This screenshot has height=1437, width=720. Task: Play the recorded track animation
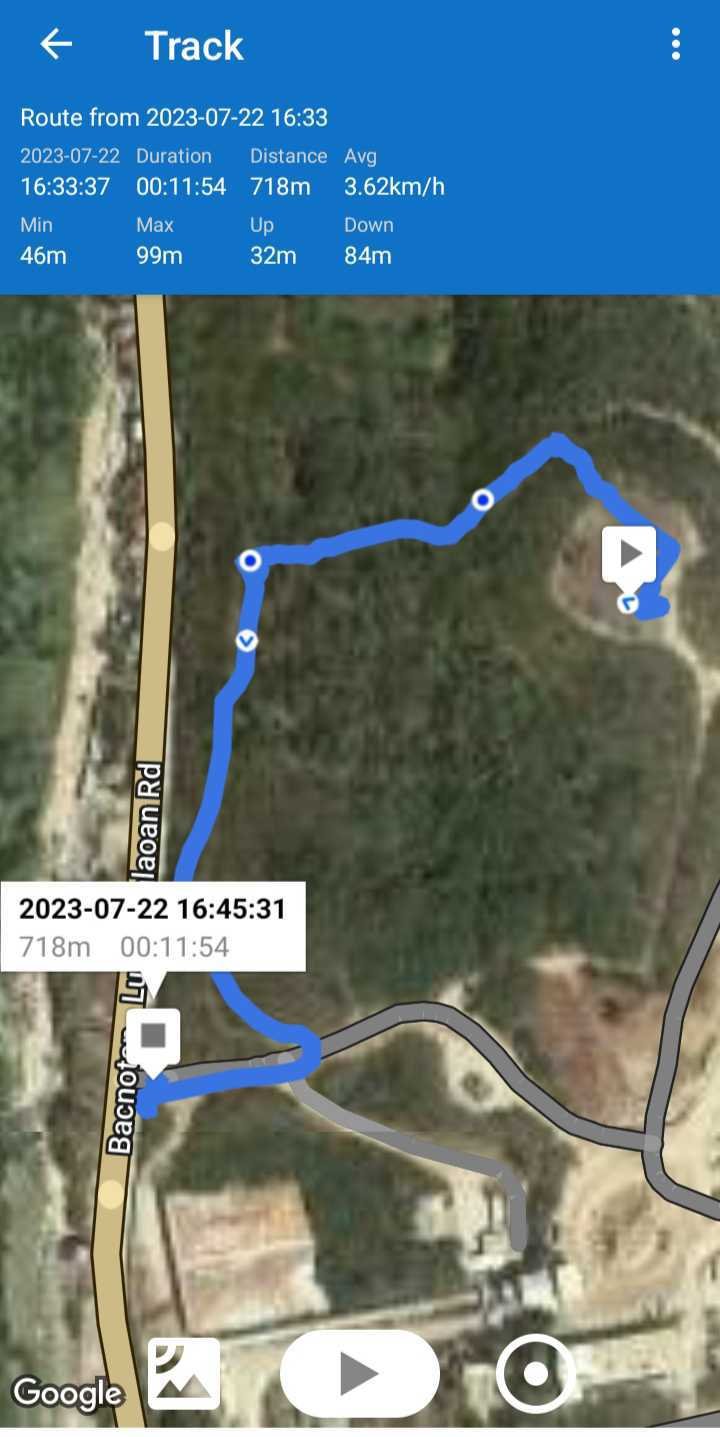point(360,1374)
